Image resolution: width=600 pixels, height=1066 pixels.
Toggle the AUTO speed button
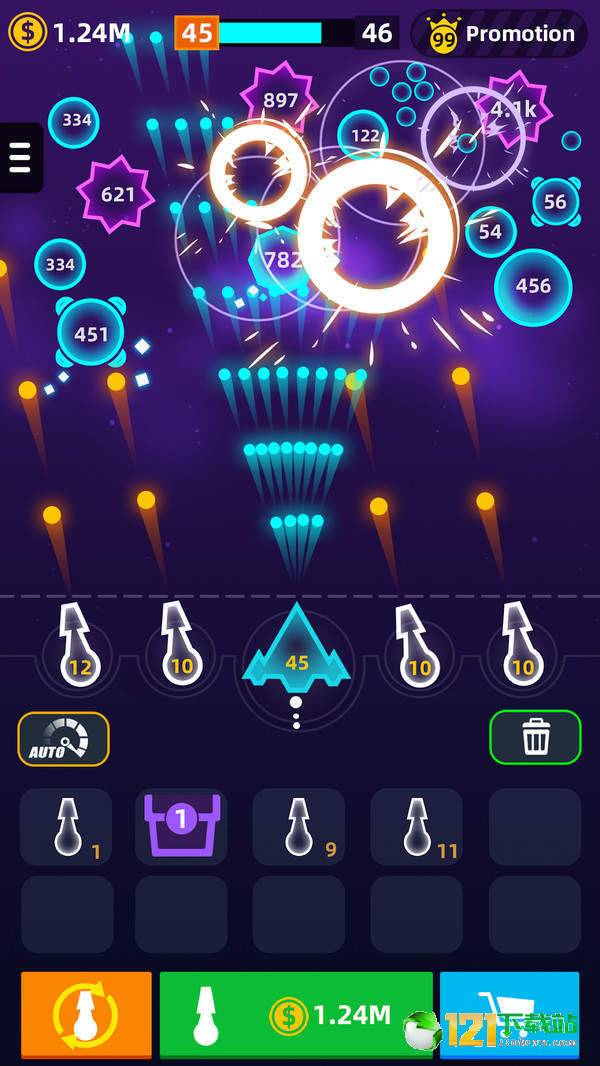[x=63, y=739]
